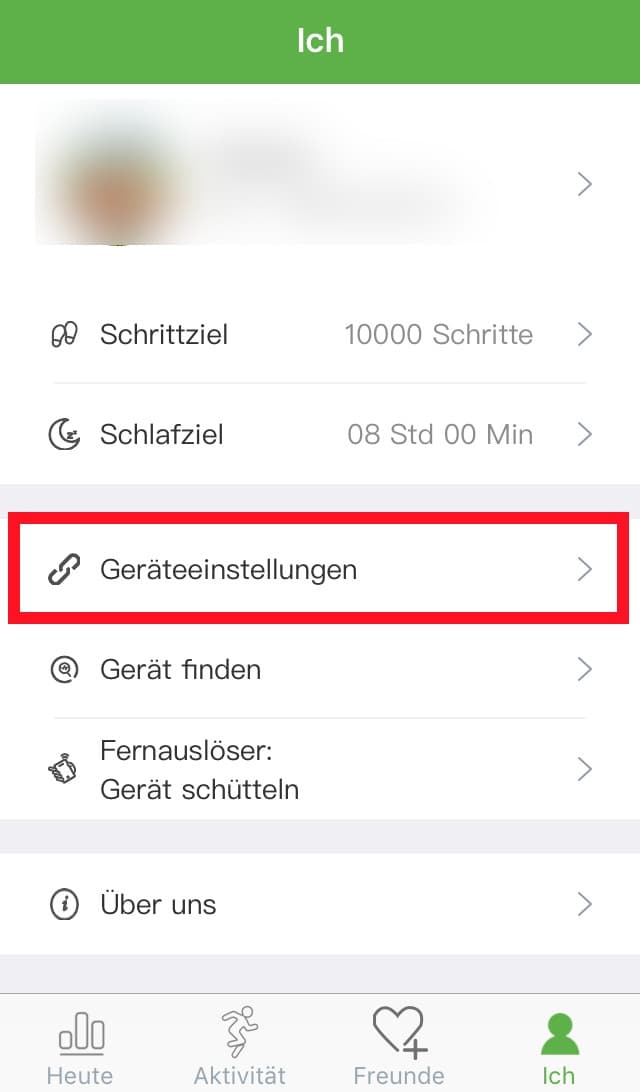640x1092 pixels.
Task: Open Fernauslöser: Gerät schütteln
Action: (320, 770)
